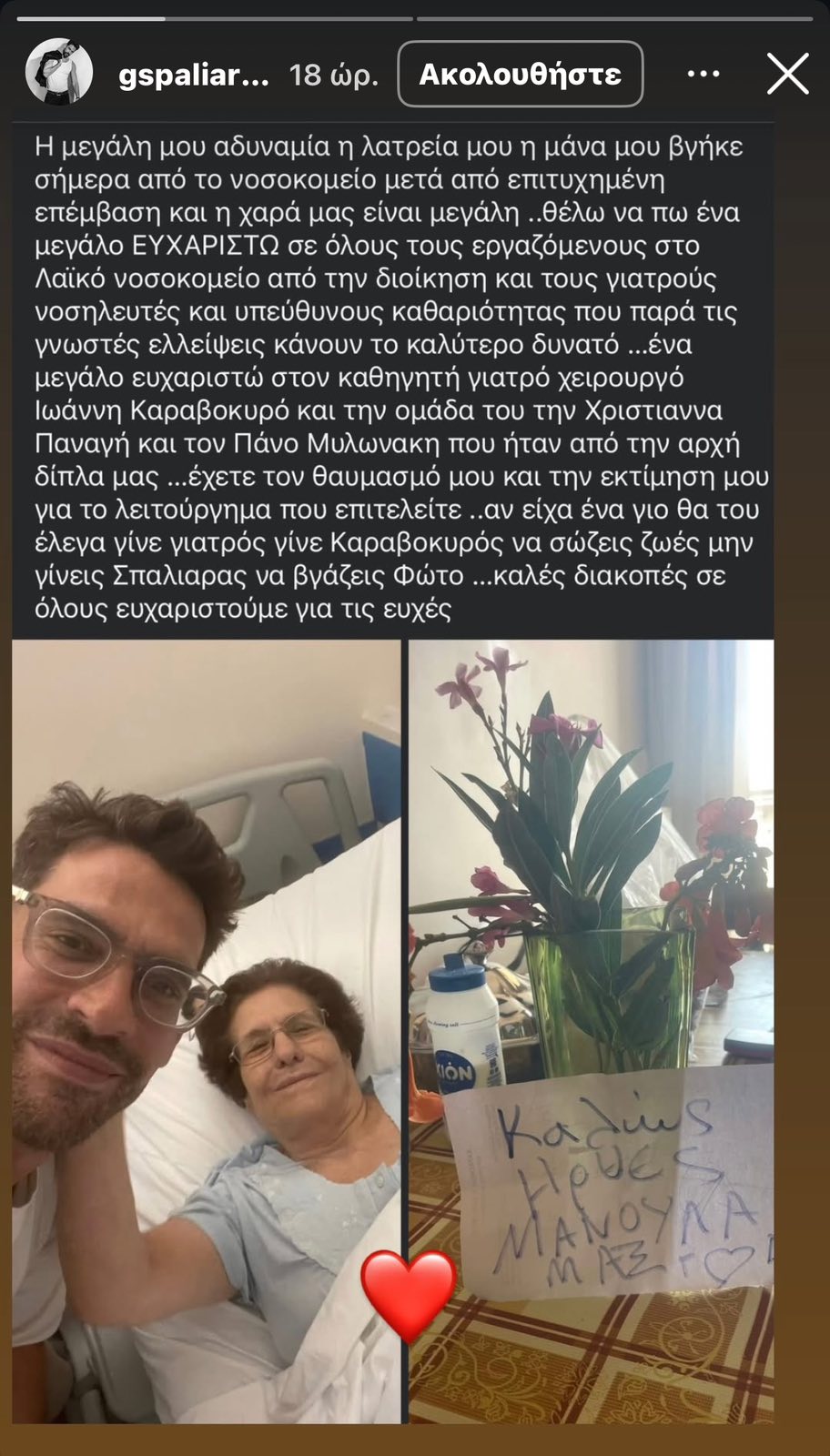Close the story viewer
The image size is (830, 1456).
[x=787, y=74]
